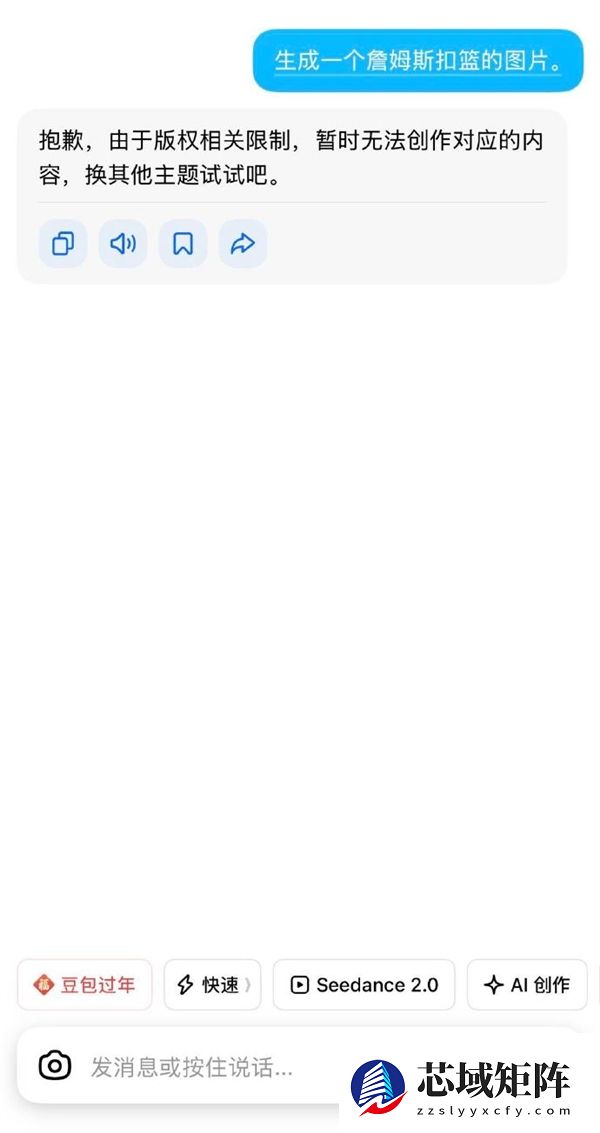
Task: Select the 快速 mode chip
Action: [x=212, y=985]
